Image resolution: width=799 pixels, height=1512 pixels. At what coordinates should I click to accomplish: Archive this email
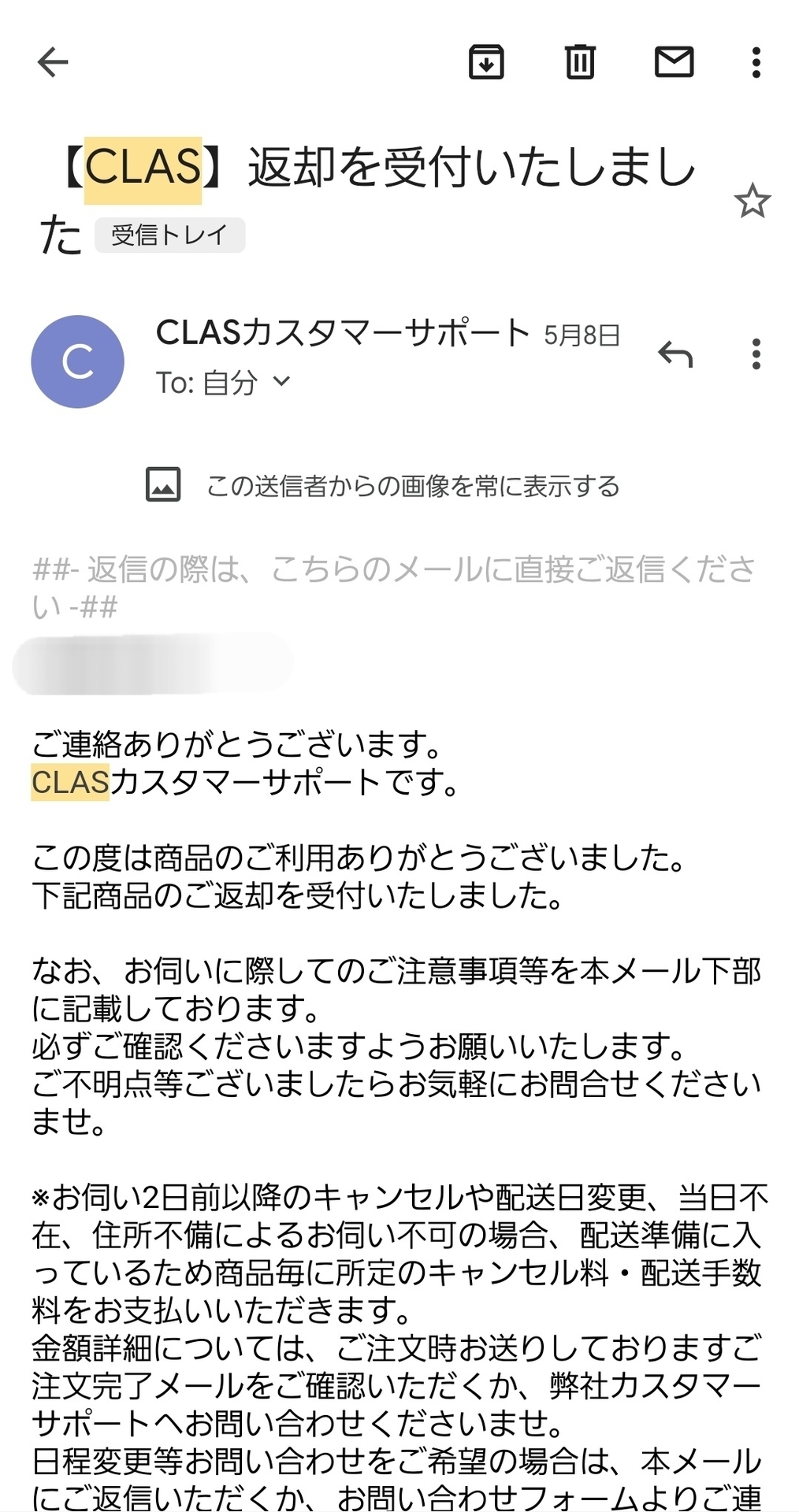pyautogui.click(x=486, y=62)
